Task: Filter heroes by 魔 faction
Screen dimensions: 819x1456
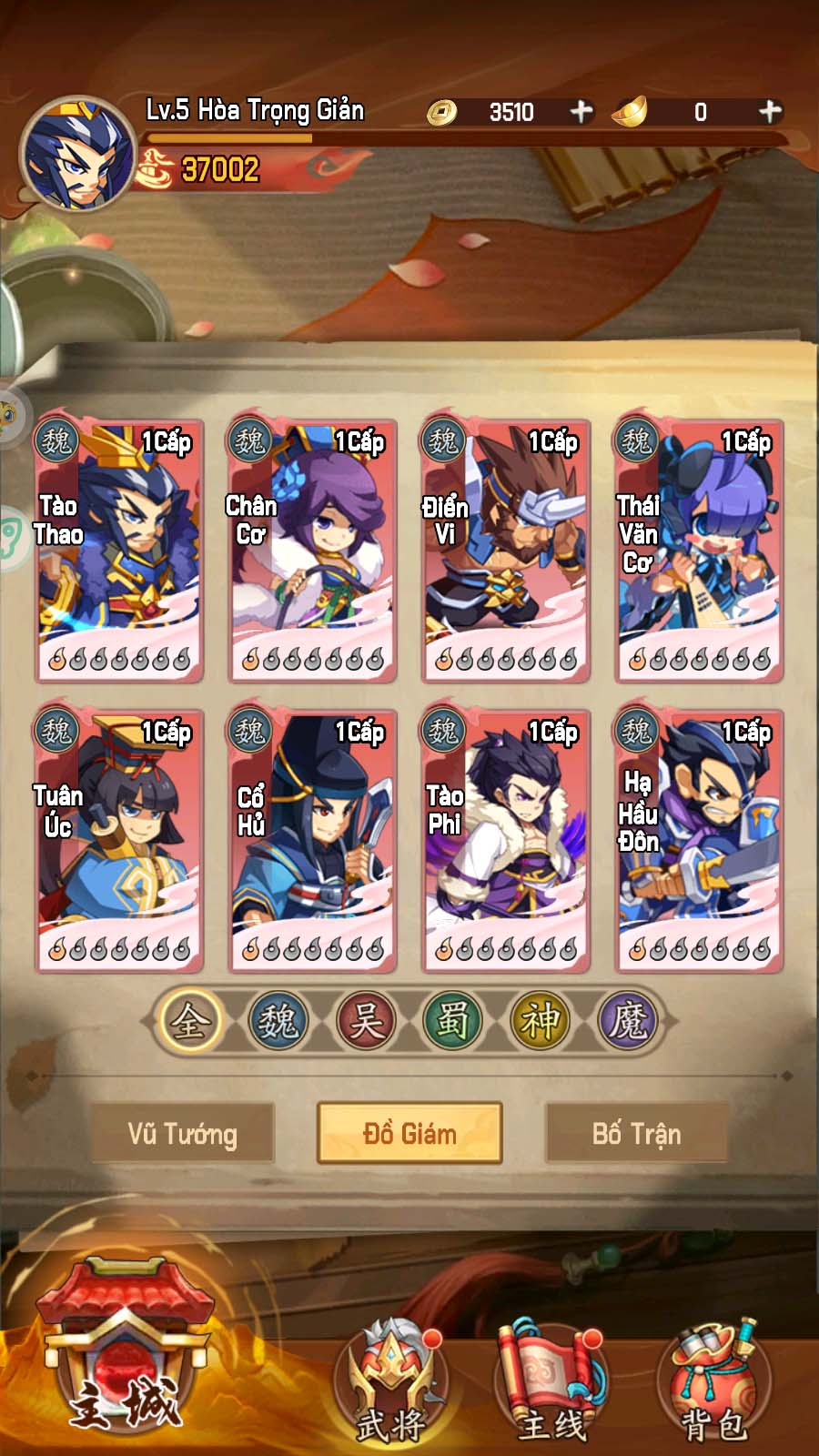Action: 627,1020
